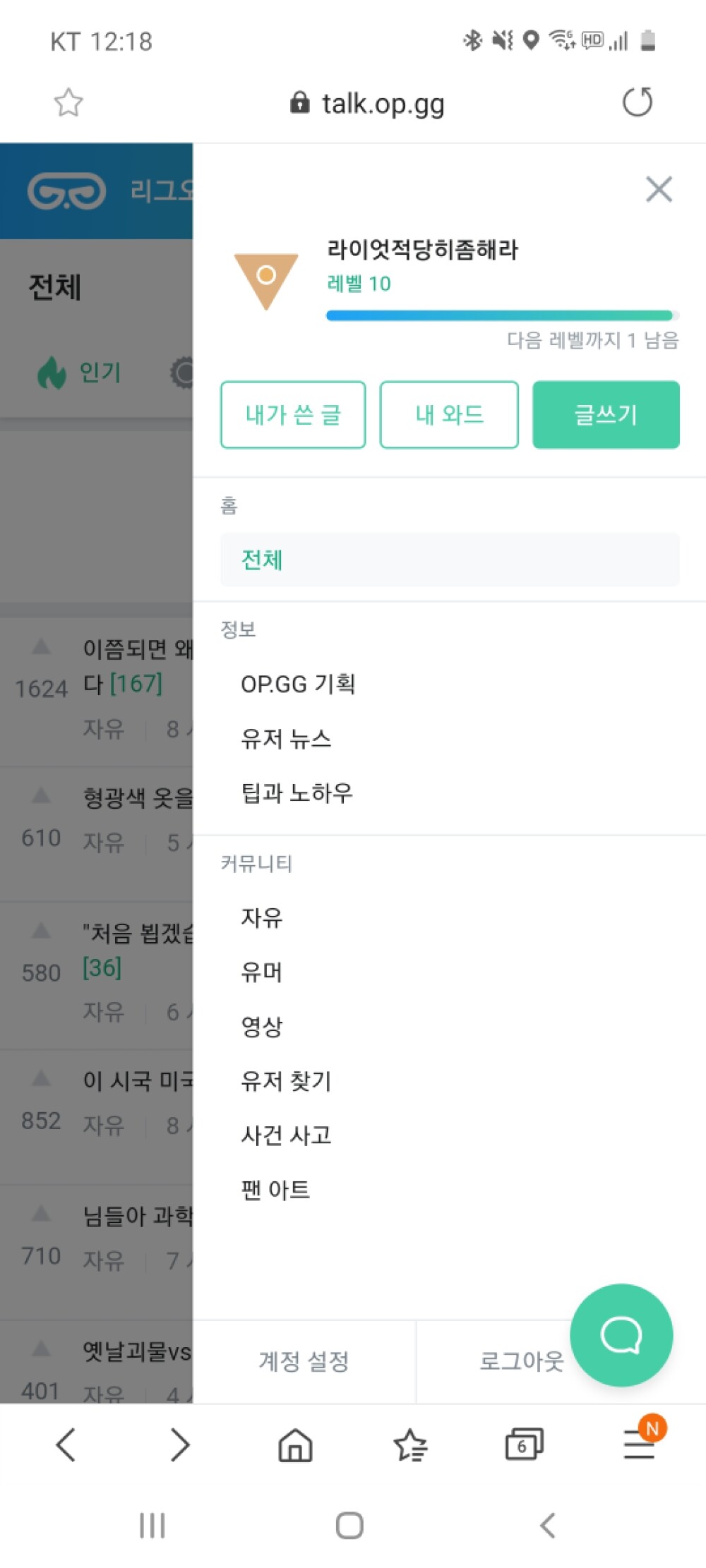Open 팁과 노하우 board
Viewport: 706px width, 1568px height.
pos(297,793)
